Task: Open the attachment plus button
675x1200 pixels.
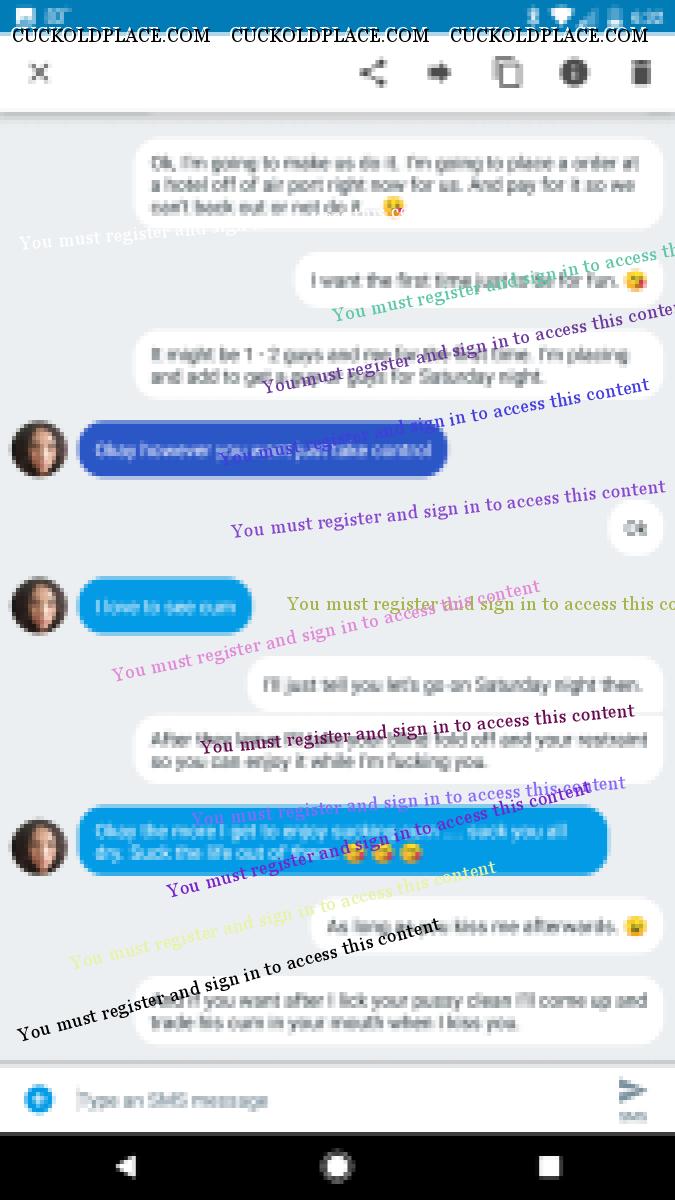Action: coord(39,1099)
